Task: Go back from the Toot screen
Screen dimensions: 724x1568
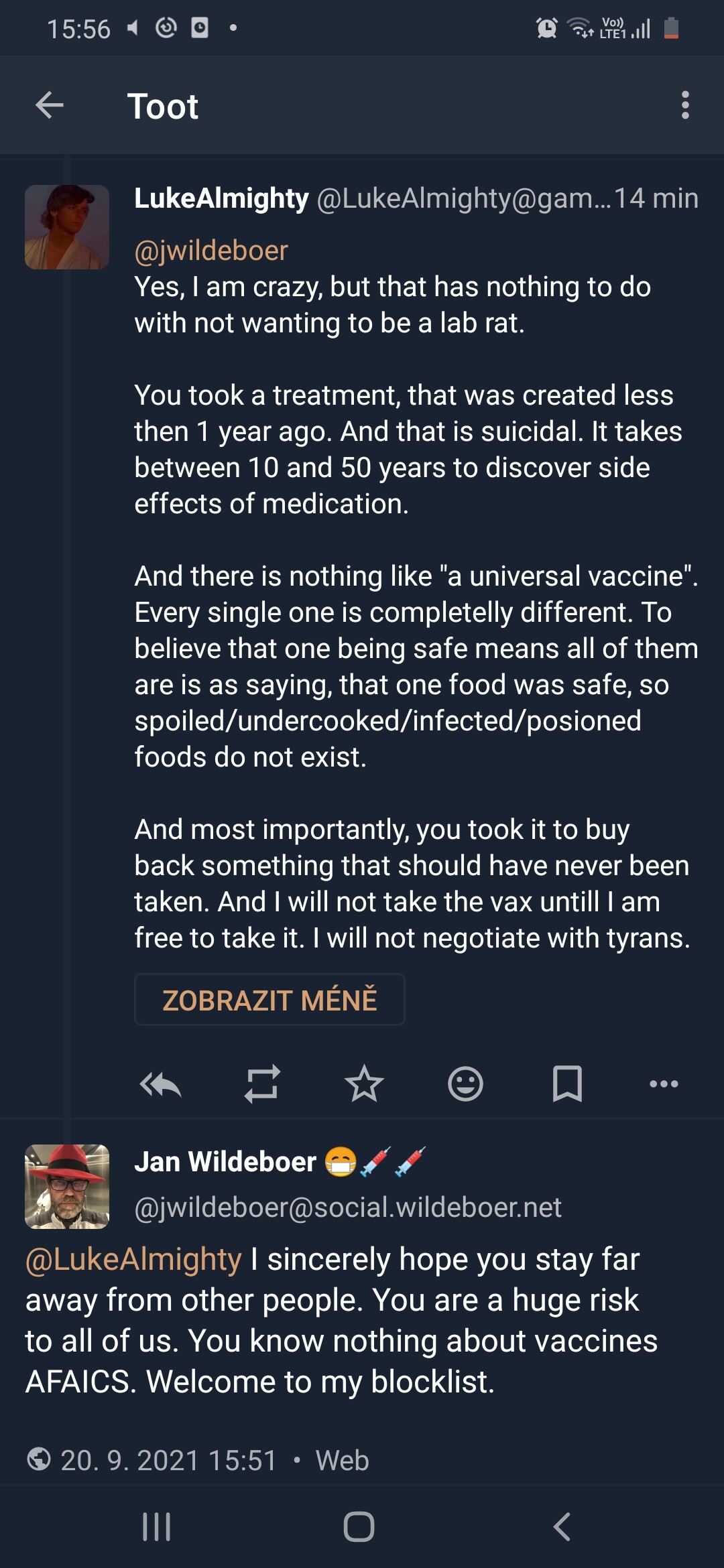Action: tap(50, 106)
